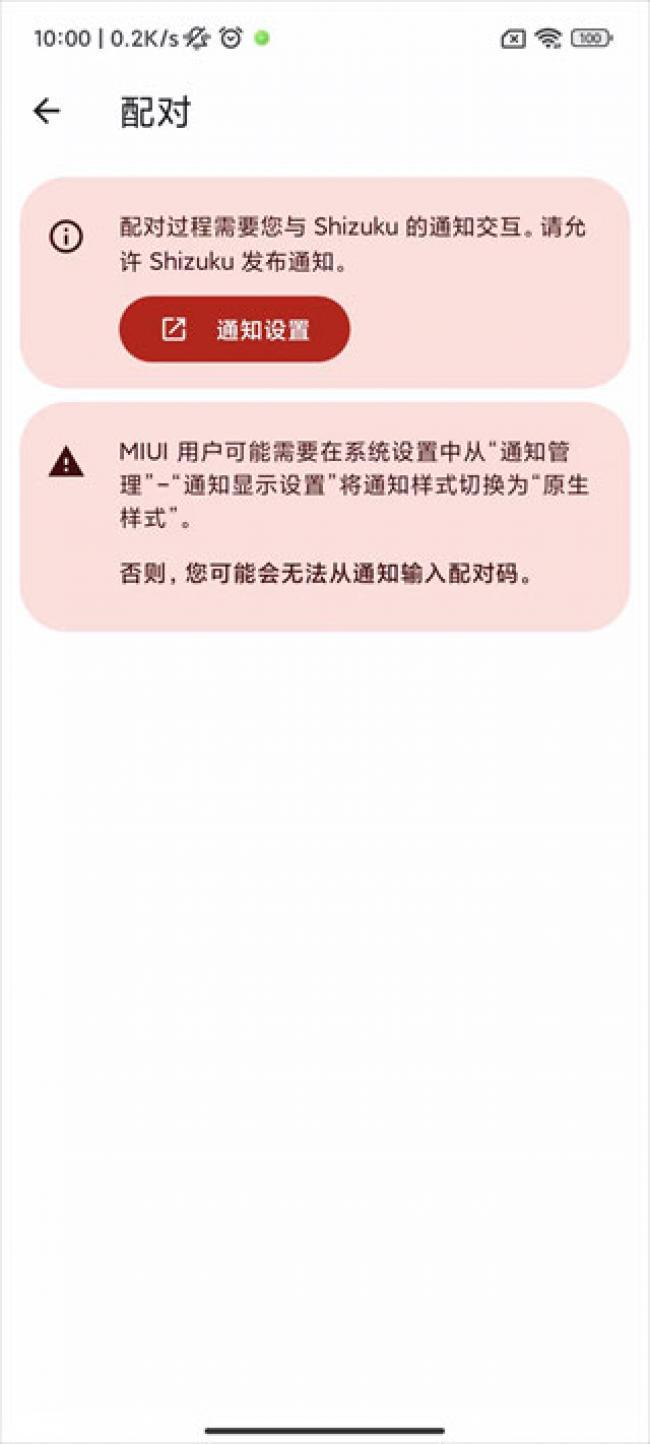Go back from the 配对 screen

click(x=47, y=111)
